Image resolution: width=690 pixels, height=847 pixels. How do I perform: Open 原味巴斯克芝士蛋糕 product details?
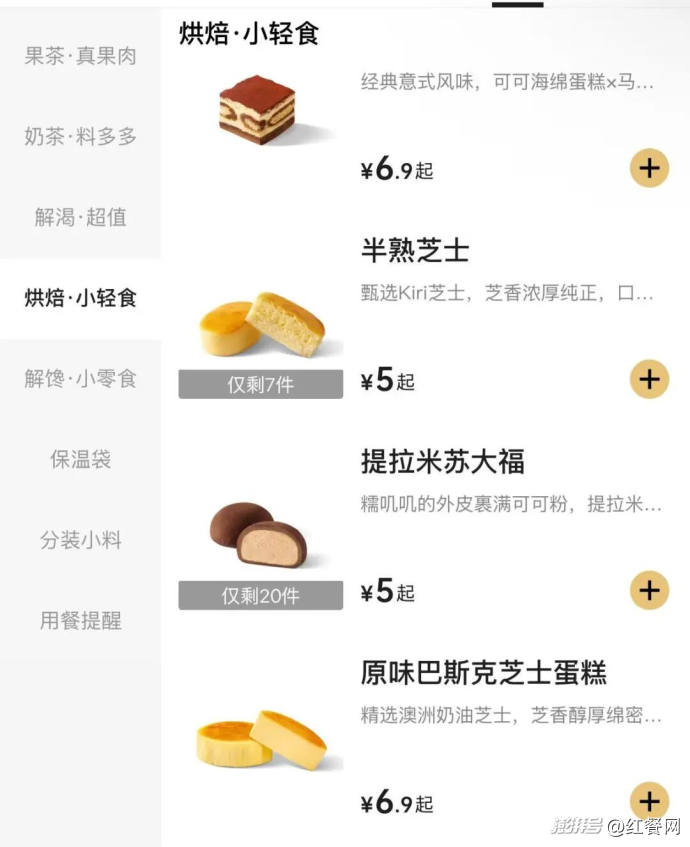[x=483, y=673]
